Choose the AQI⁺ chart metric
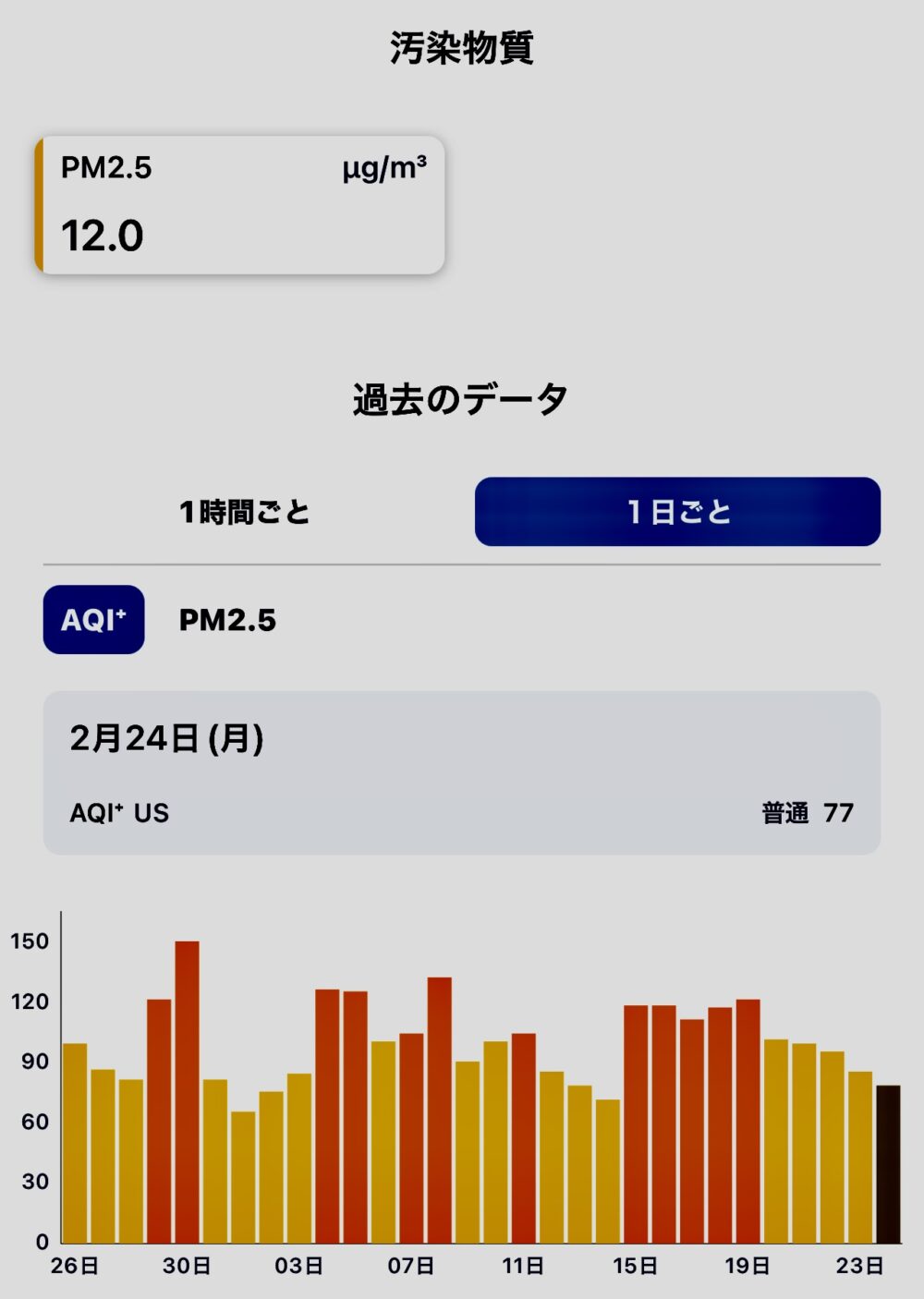Image resolution: width=924 pixels, height=1299 pixels. coord(93,620)
